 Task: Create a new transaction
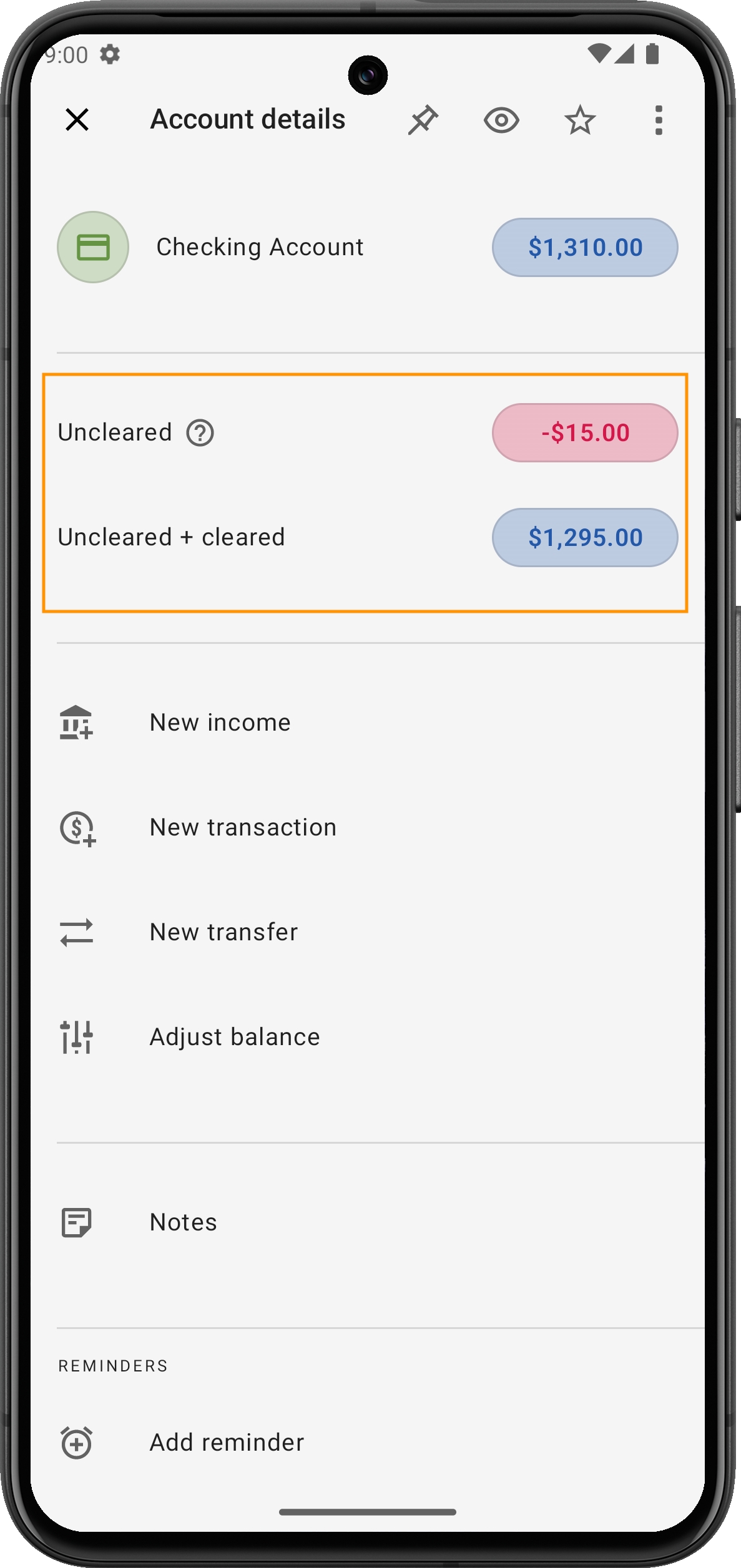pyautogui.click(x=243, y=827)
